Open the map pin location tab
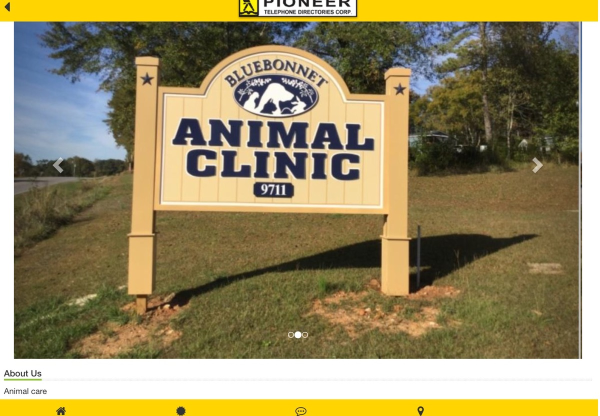This screenshot has width=600, height=416. (420, 411)
